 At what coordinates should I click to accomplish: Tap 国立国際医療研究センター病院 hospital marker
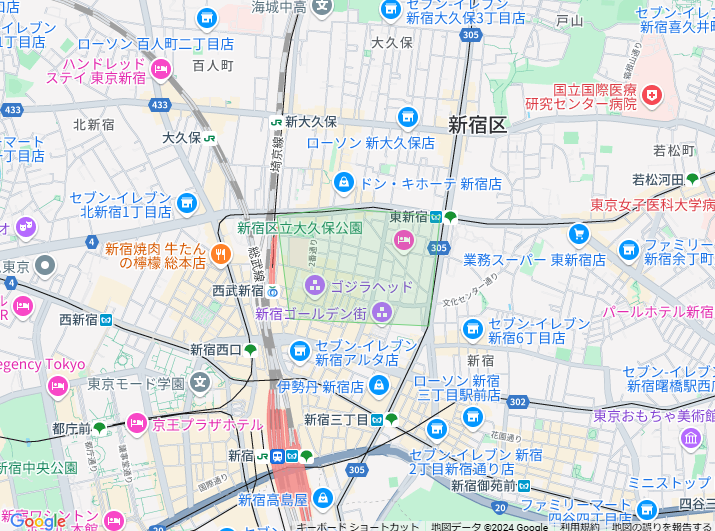pyautogui.click(x=653, y=95)
